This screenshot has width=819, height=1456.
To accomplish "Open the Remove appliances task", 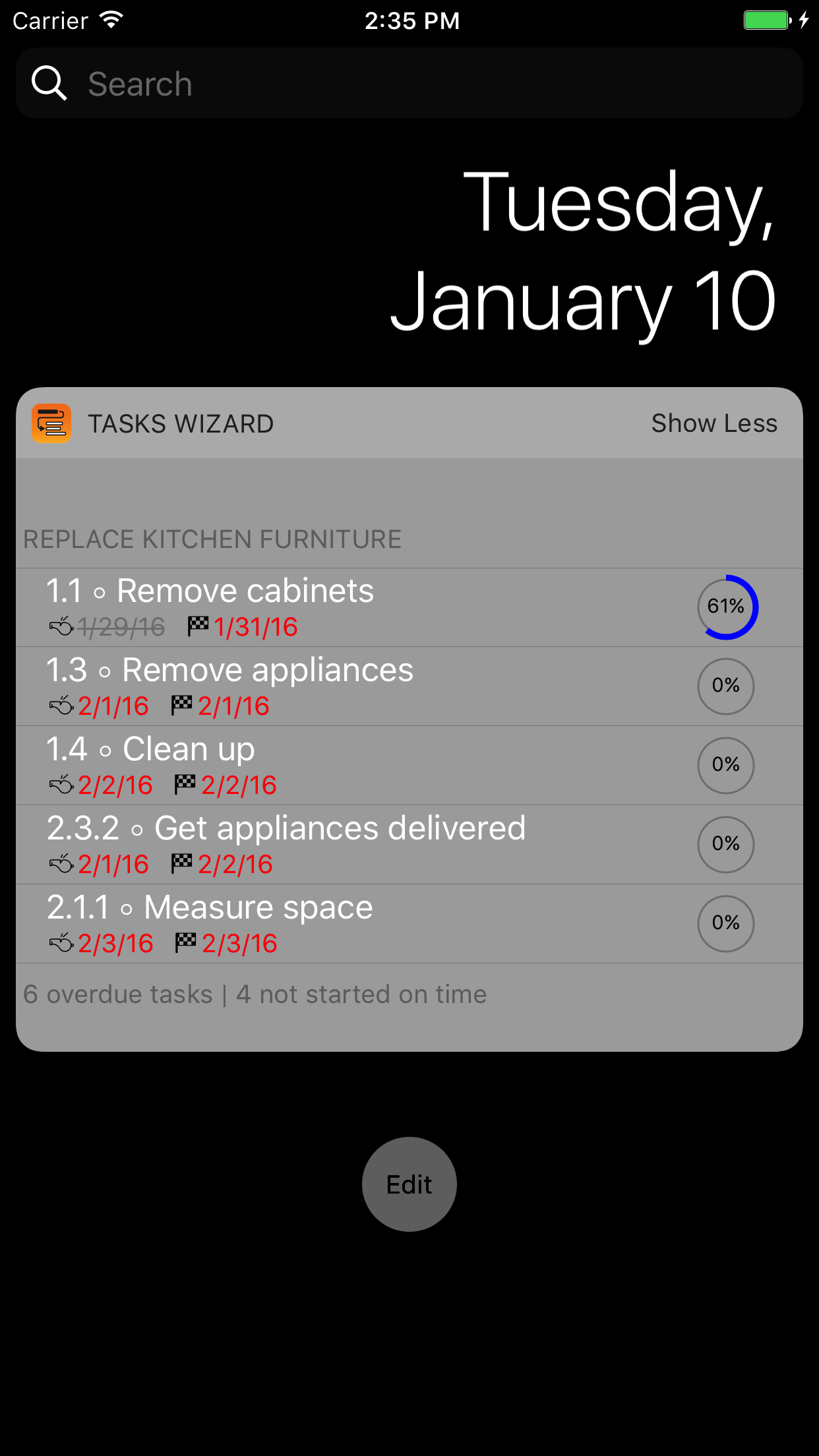I will pyautogui.click(x=409, y=686).
